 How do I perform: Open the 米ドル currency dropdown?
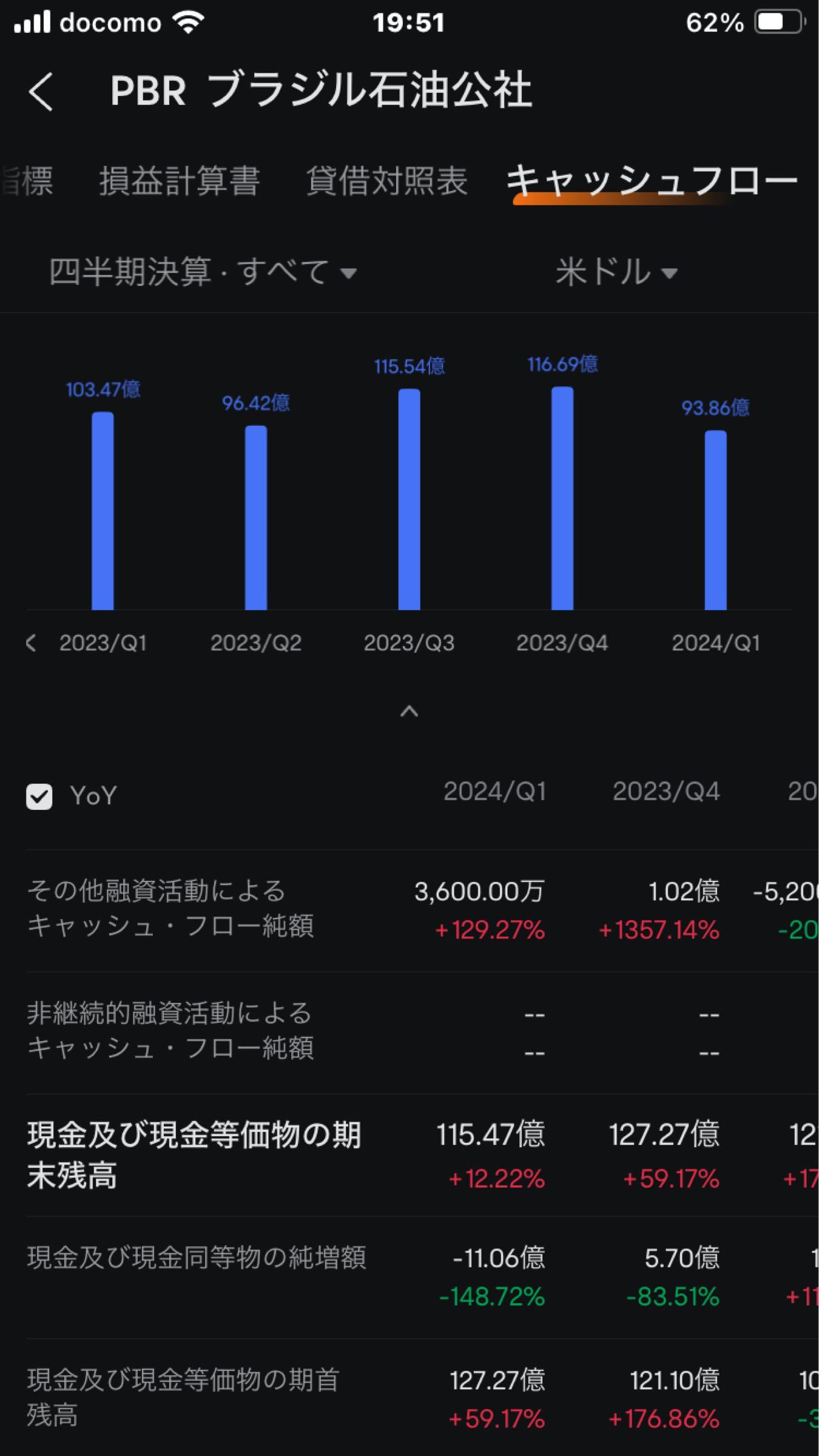(x=616, y=272)
